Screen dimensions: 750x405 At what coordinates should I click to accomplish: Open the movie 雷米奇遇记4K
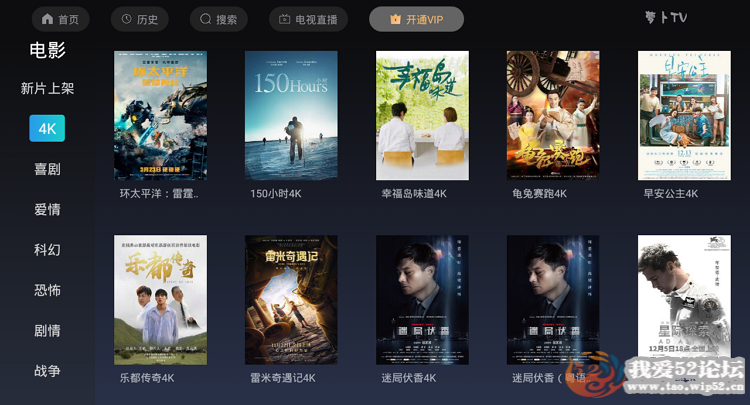pos(291,299)
